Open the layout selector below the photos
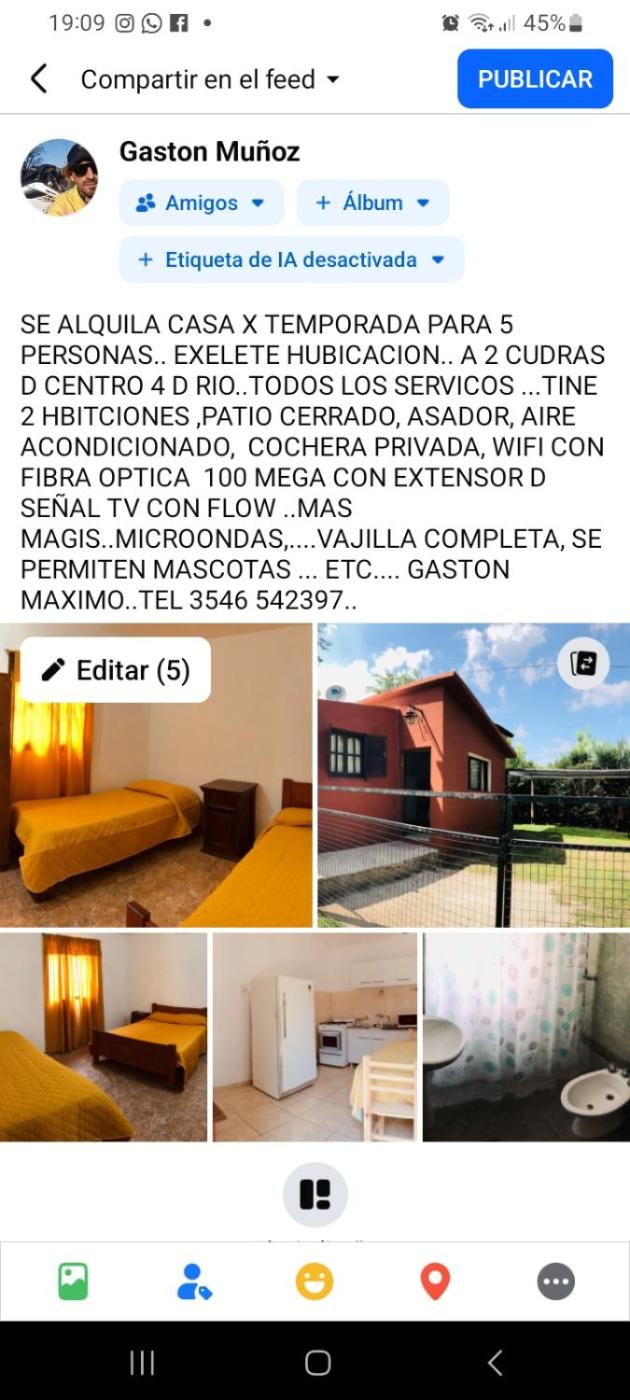 (315, 1194)
